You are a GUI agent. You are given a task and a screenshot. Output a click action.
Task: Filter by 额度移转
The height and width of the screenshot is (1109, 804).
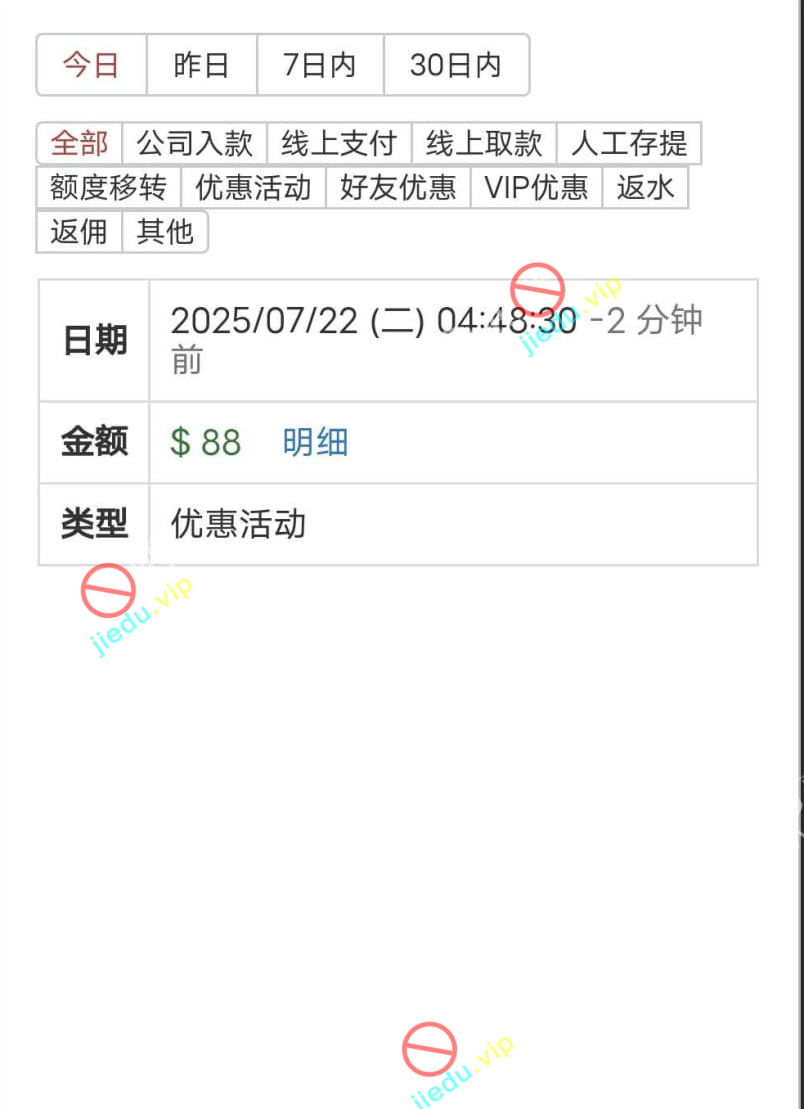[108, 187]
